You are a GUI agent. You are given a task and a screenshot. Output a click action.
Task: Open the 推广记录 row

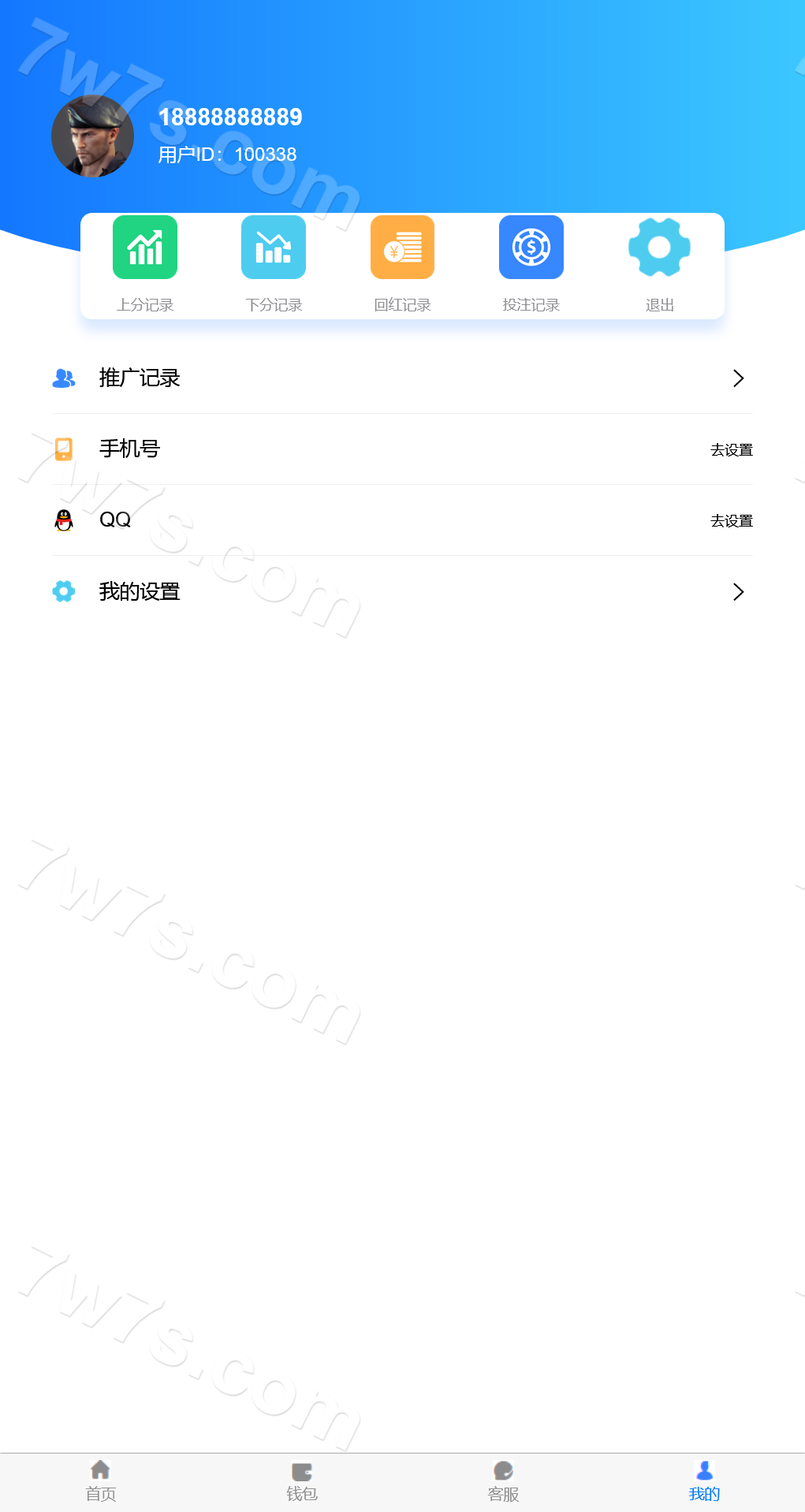click(402, 378)
